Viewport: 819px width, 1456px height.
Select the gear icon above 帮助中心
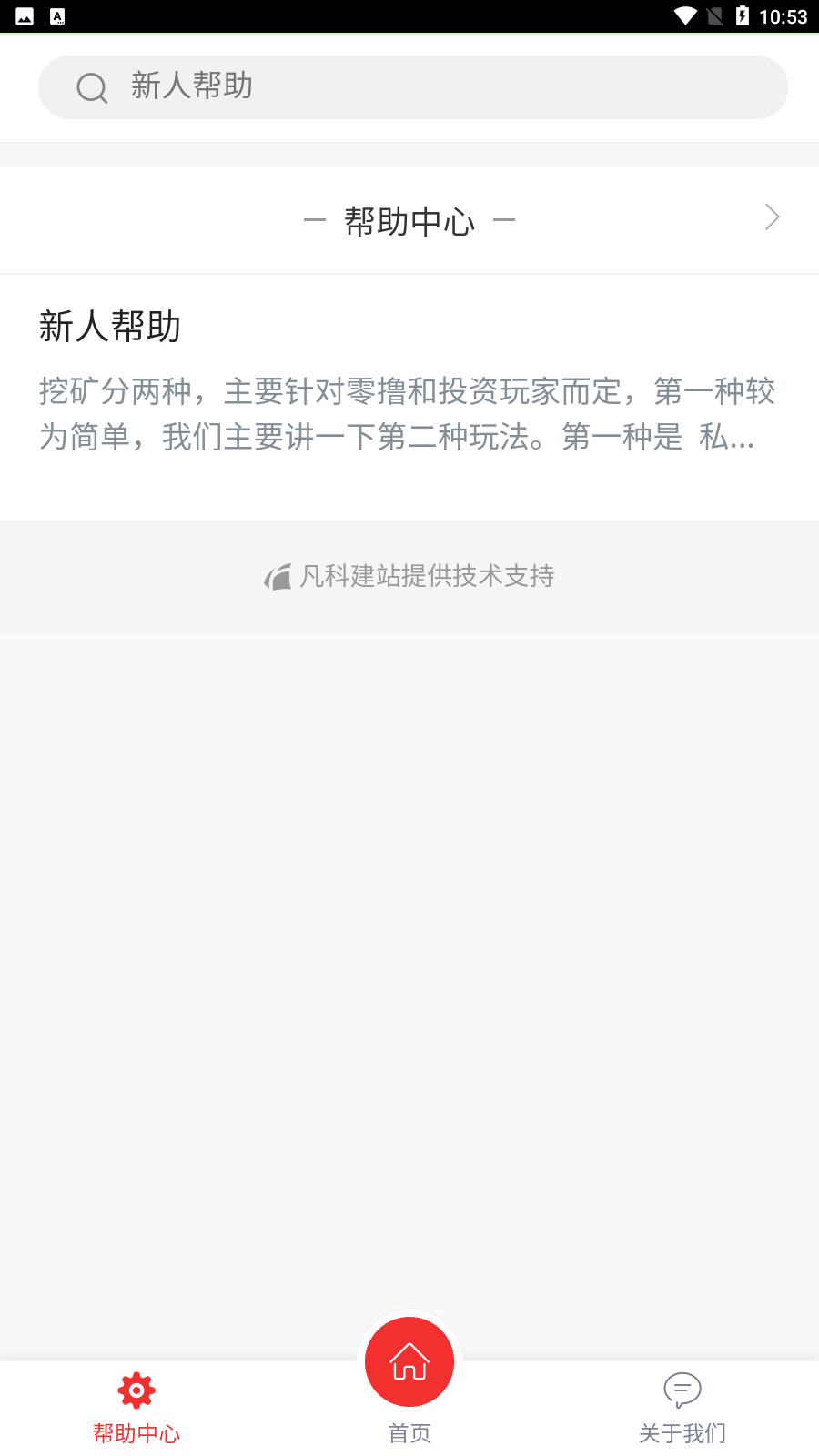coord(136,1390)
